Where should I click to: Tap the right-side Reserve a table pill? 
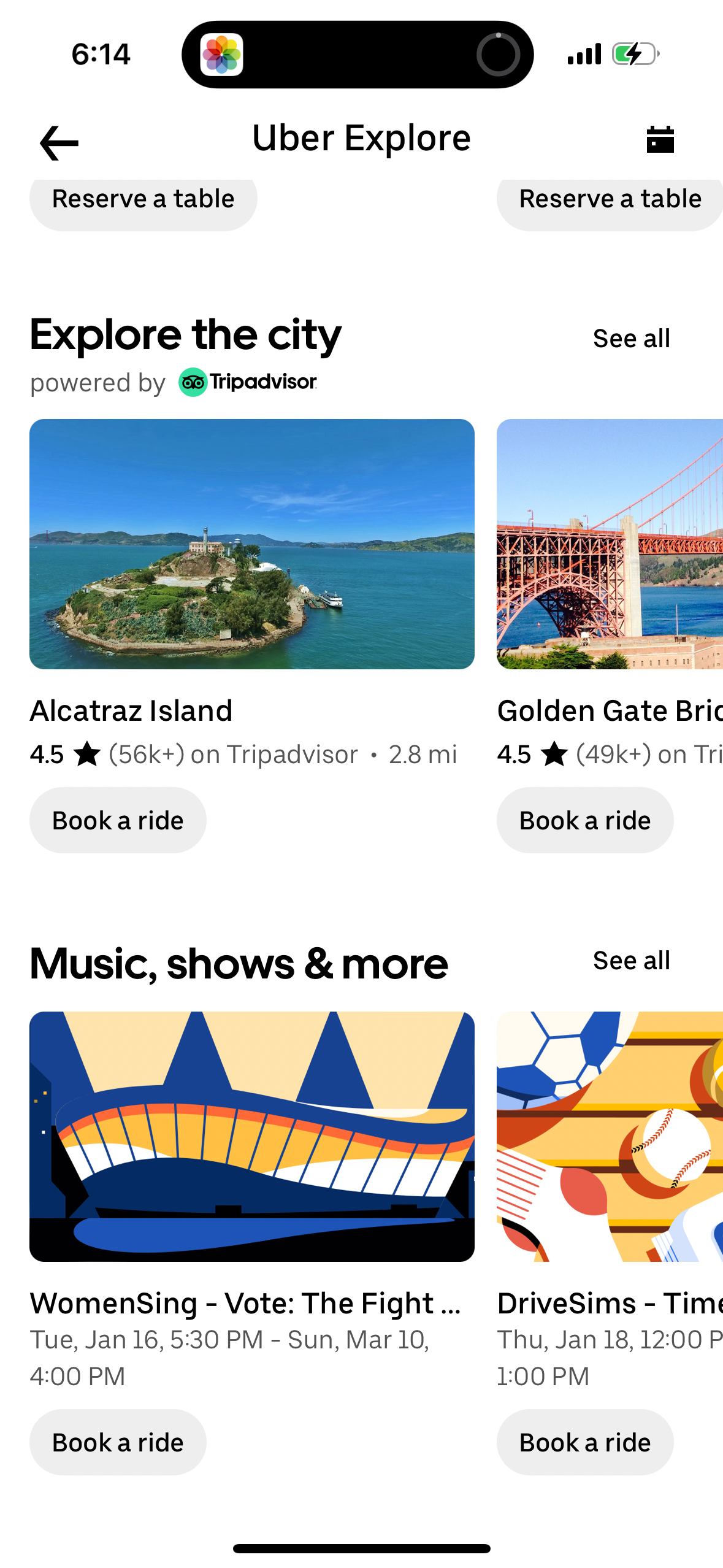click(x=610, y=199)
